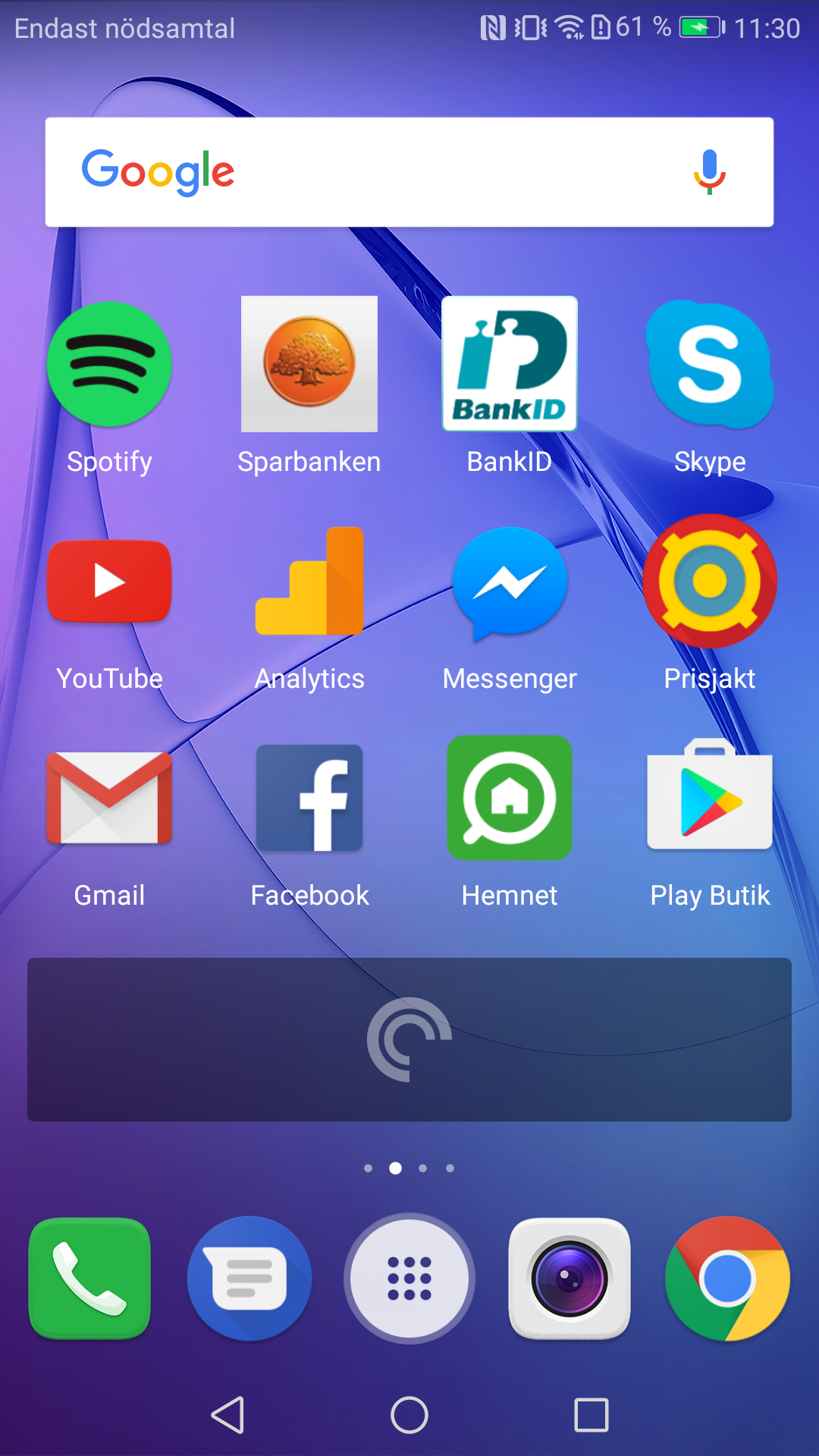Image resolution: width=819 pixels, height=1456 pixels.
Task: Open Play Butik store
Action: (710, 798)
